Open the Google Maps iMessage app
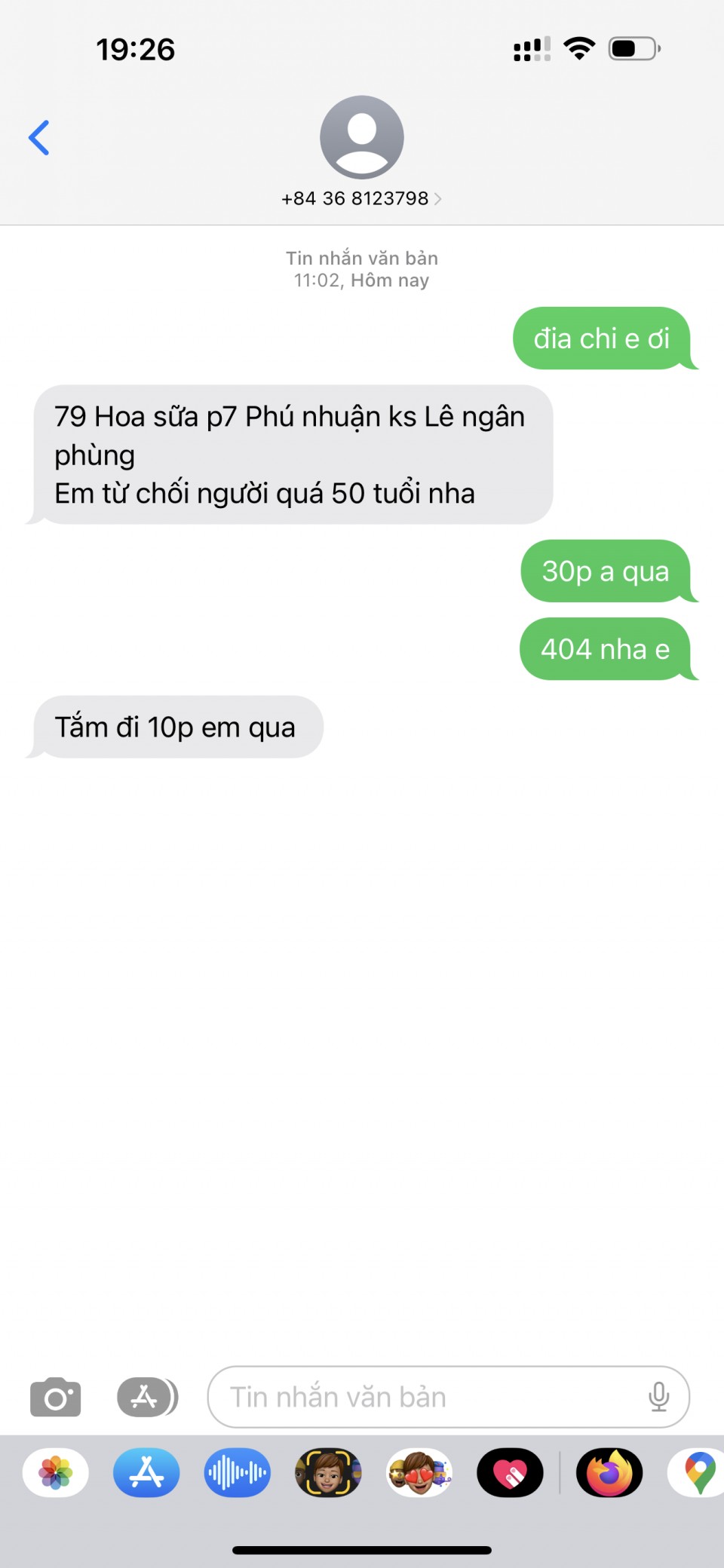Viewport: 724px width, 1568px height. click(x=698, y=1472)
